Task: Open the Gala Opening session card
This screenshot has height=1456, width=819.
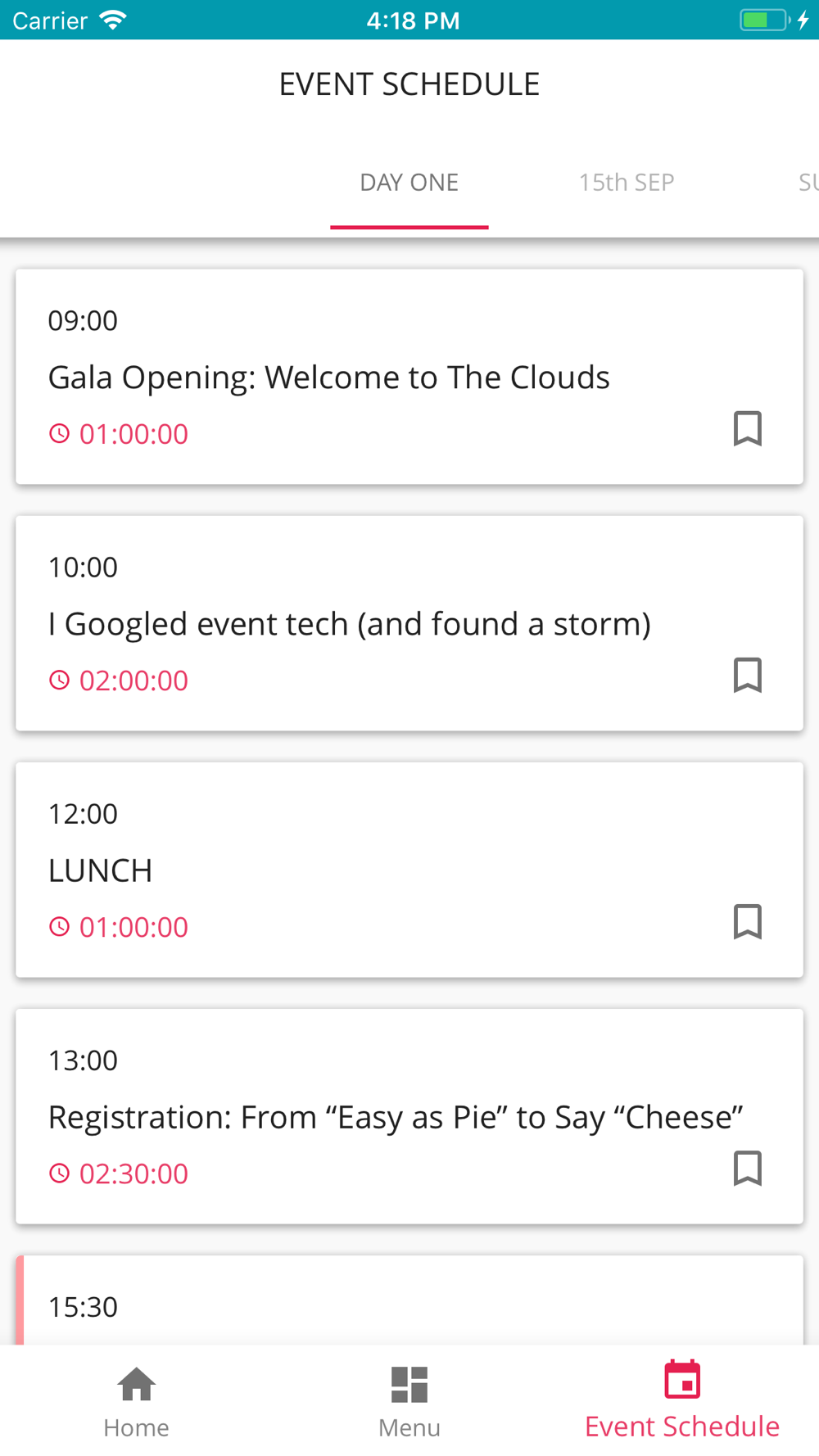Action: click(409, 377)
